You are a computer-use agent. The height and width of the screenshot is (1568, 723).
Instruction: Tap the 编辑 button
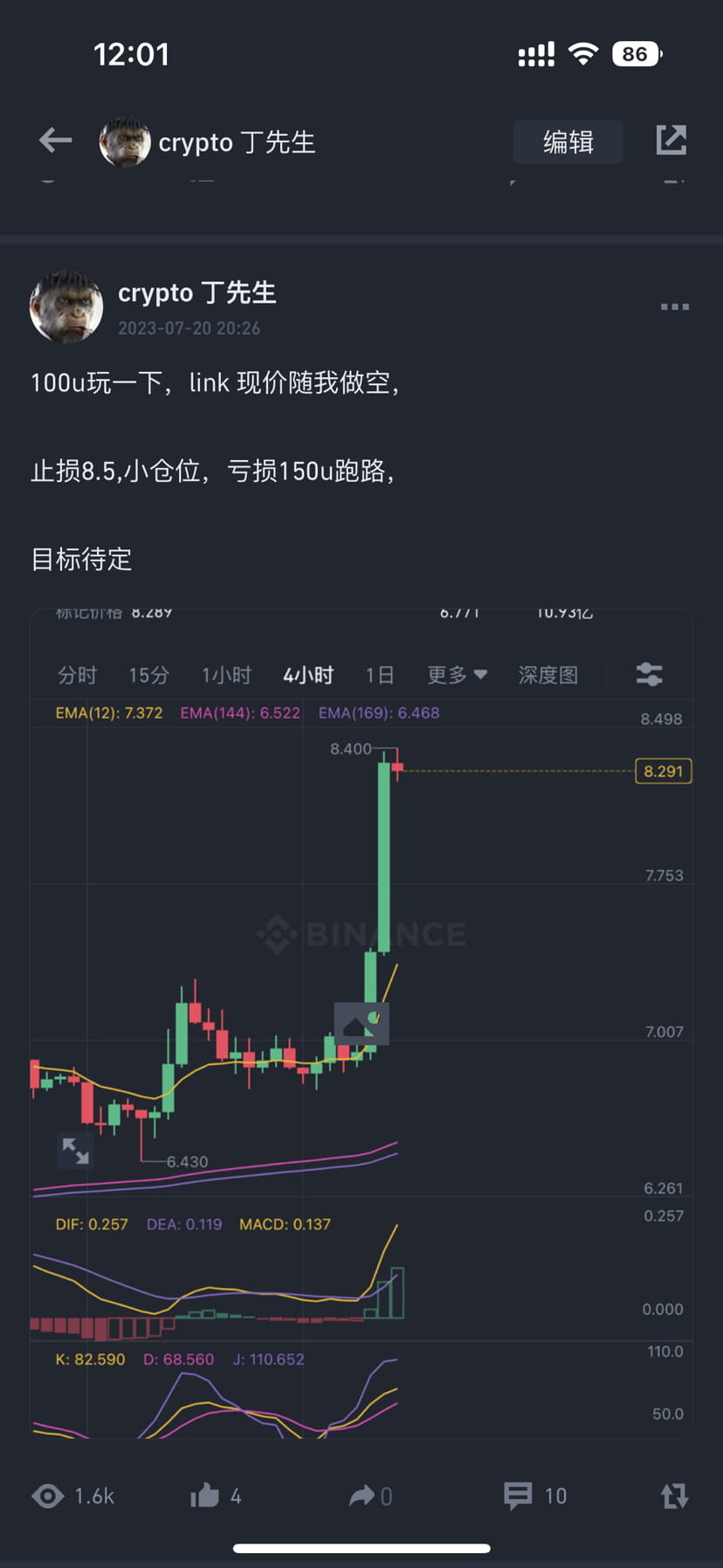point(568,141)
